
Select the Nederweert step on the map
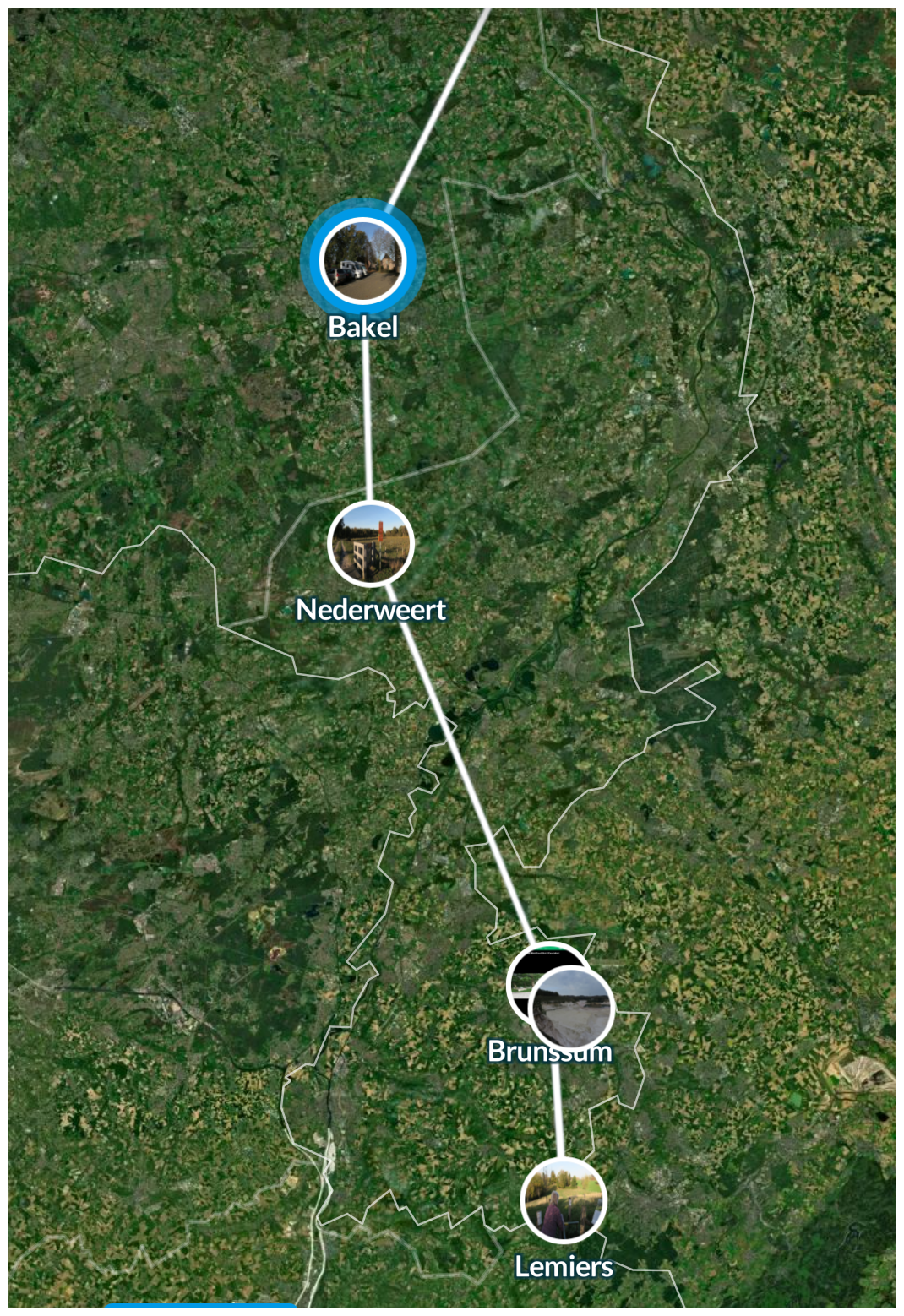[x=370, y=543]
